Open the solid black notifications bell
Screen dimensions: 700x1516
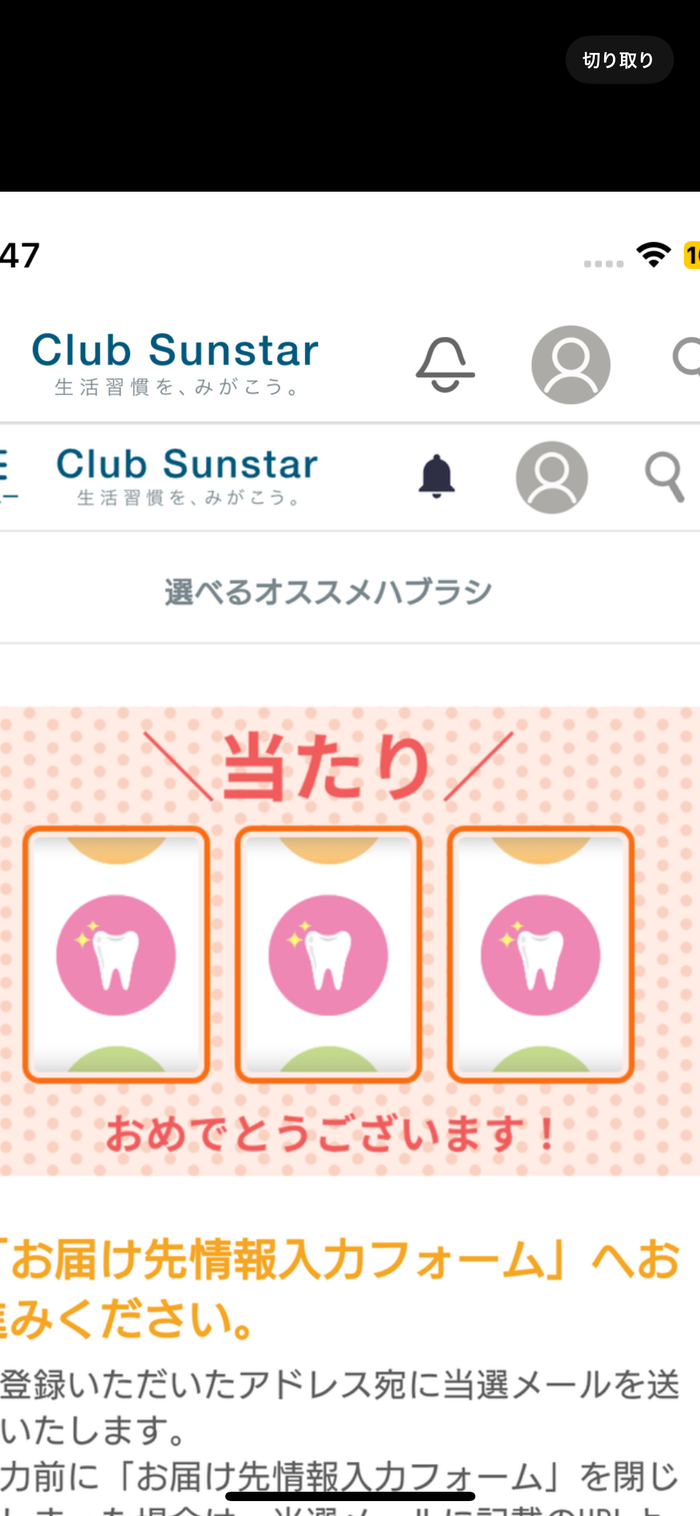(x=436, y=477)
